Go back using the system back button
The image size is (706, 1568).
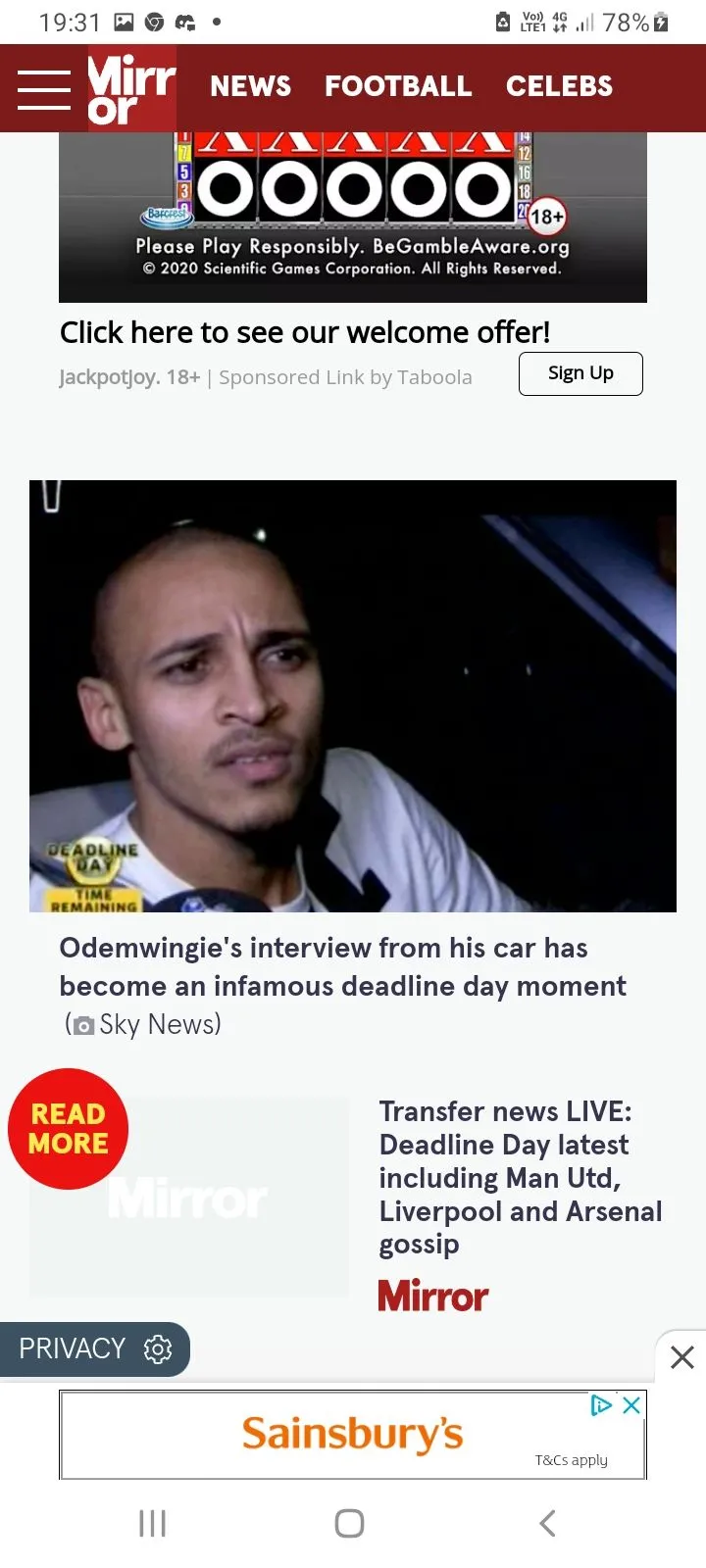coord(548,1523)
